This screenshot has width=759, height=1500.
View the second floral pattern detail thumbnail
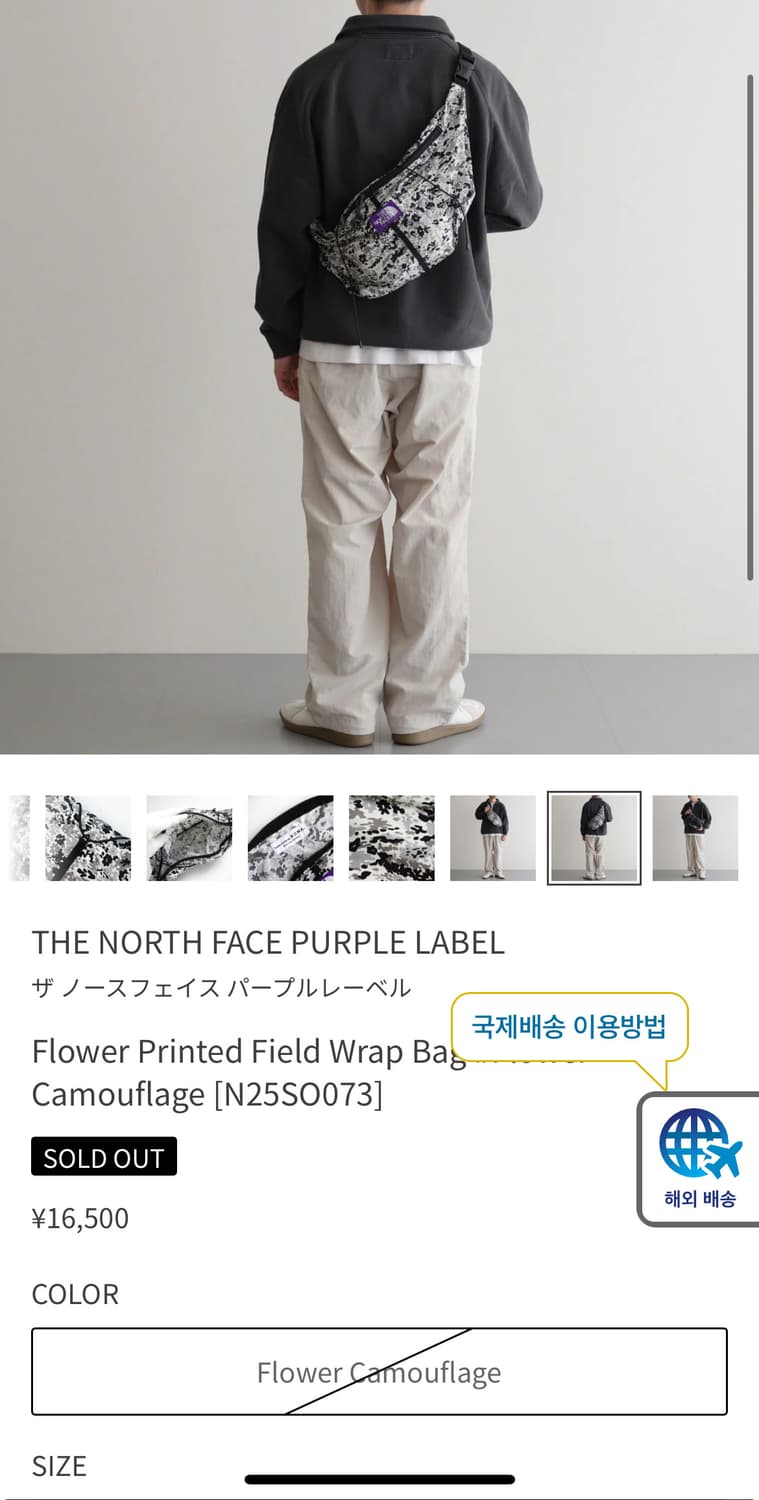coord(188,838)
